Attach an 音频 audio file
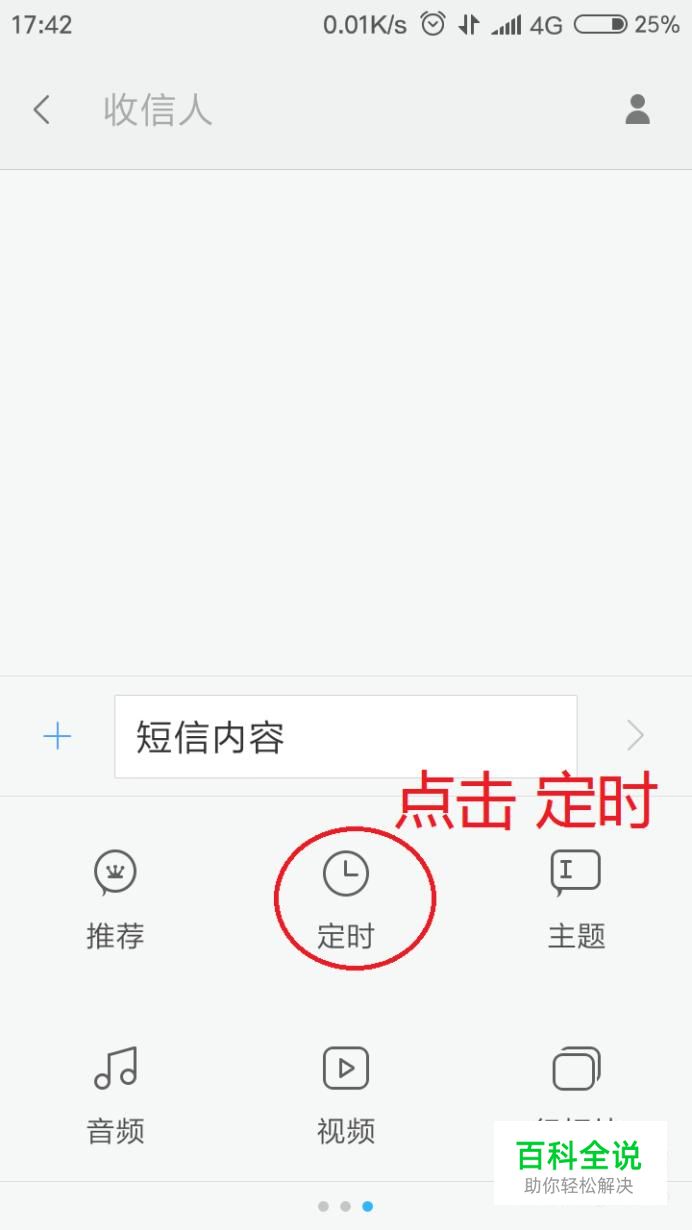Image resolution: width=692 pixels, height=1230 pixels. pos(115,1095)
